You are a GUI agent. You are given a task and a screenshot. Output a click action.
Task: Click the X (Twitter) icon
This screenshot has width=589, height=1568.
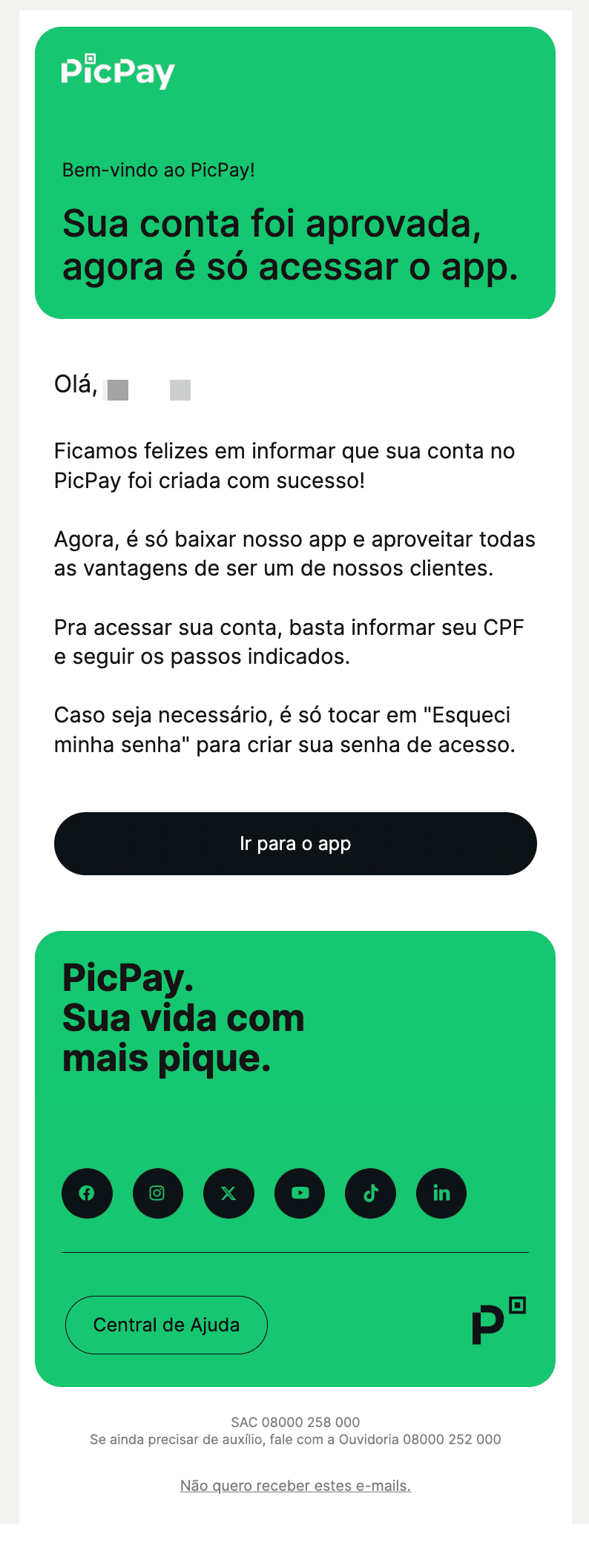(x=228, y=1193)
